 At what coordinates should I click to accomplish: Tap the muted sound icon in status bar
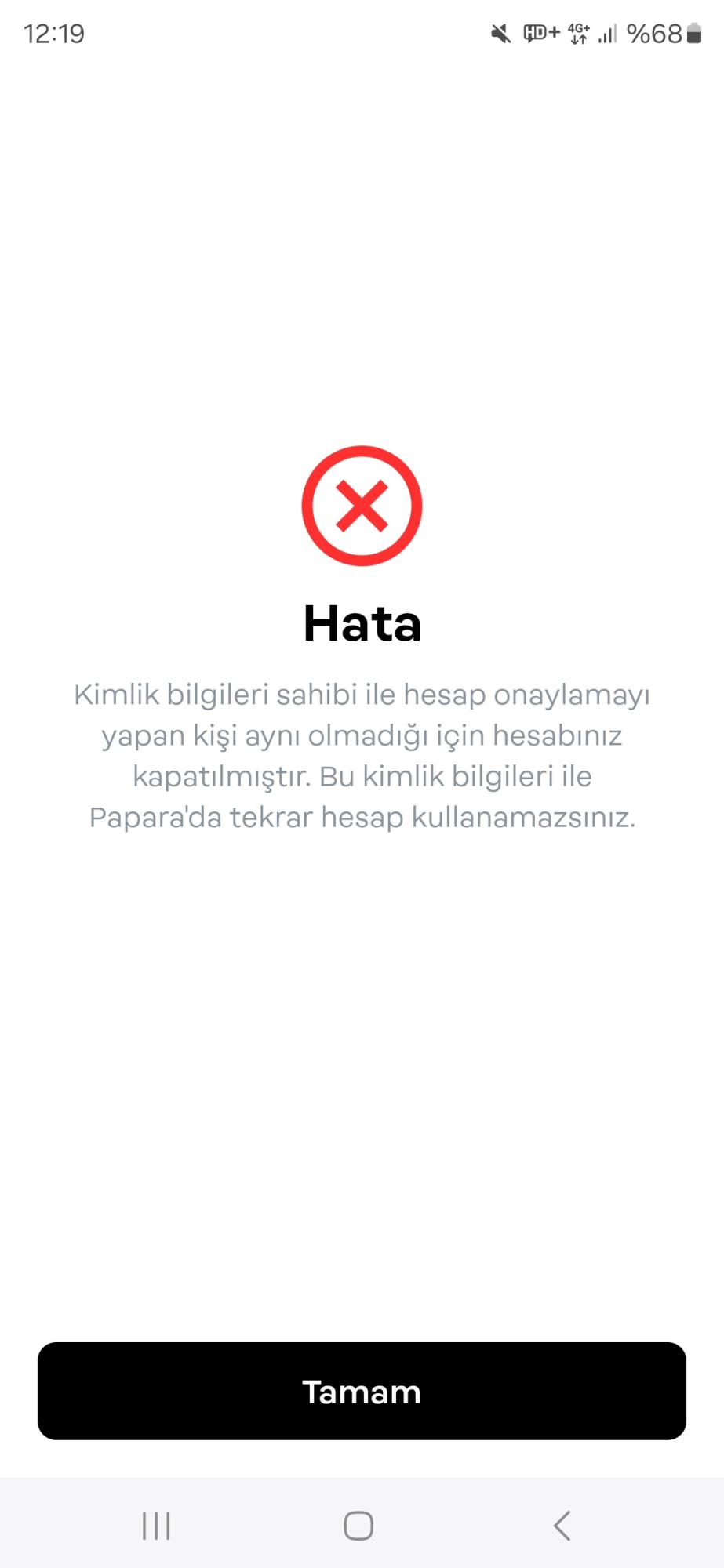[503, 34]
